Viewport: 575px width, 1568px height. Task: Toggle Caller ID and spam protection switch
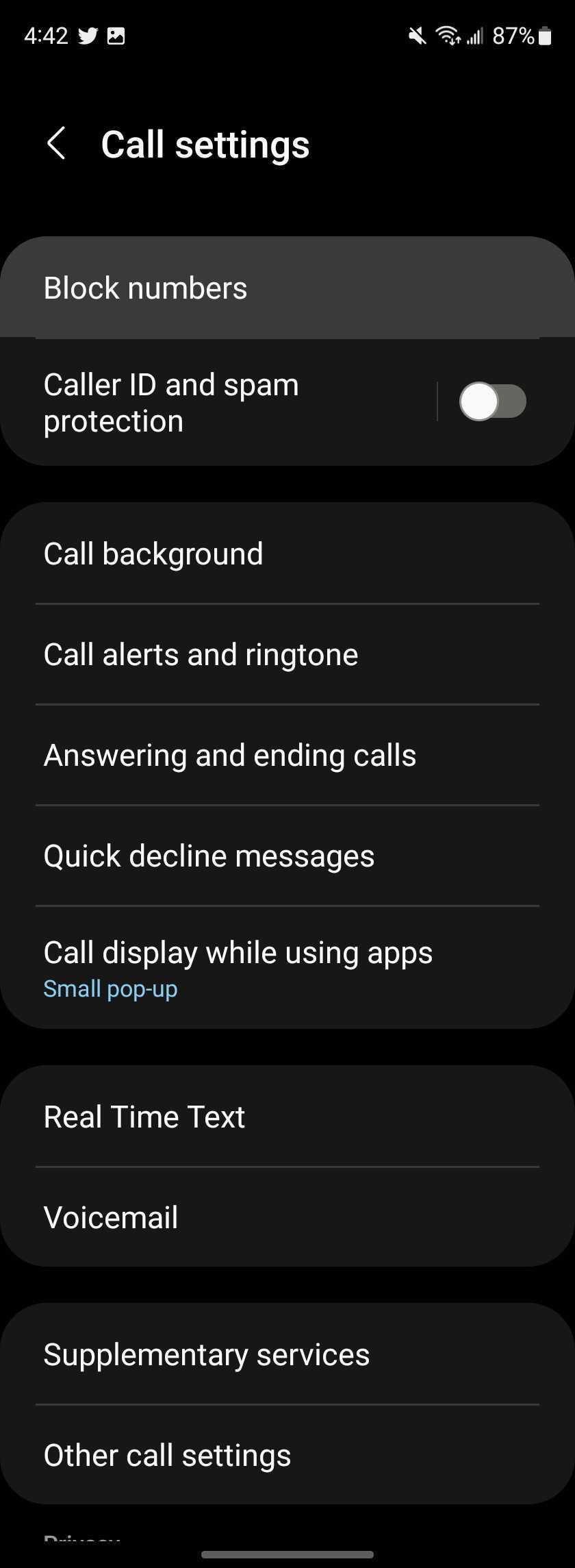click(492, 402)
